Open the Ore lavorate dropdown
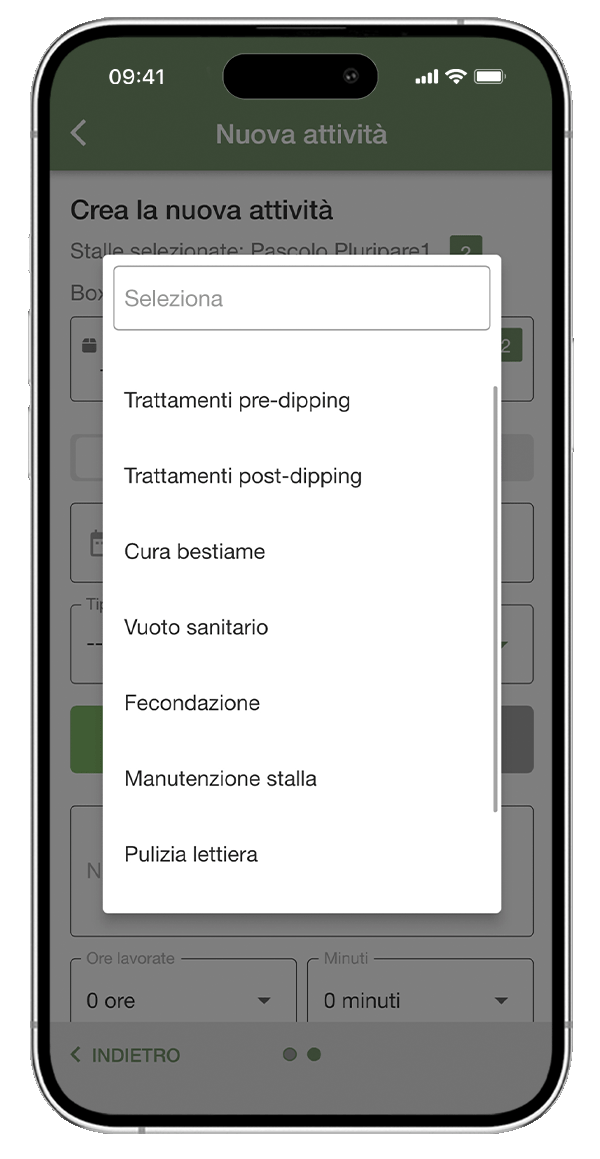This screenshot has height=1159, width=600. [x=183, y=1000]
